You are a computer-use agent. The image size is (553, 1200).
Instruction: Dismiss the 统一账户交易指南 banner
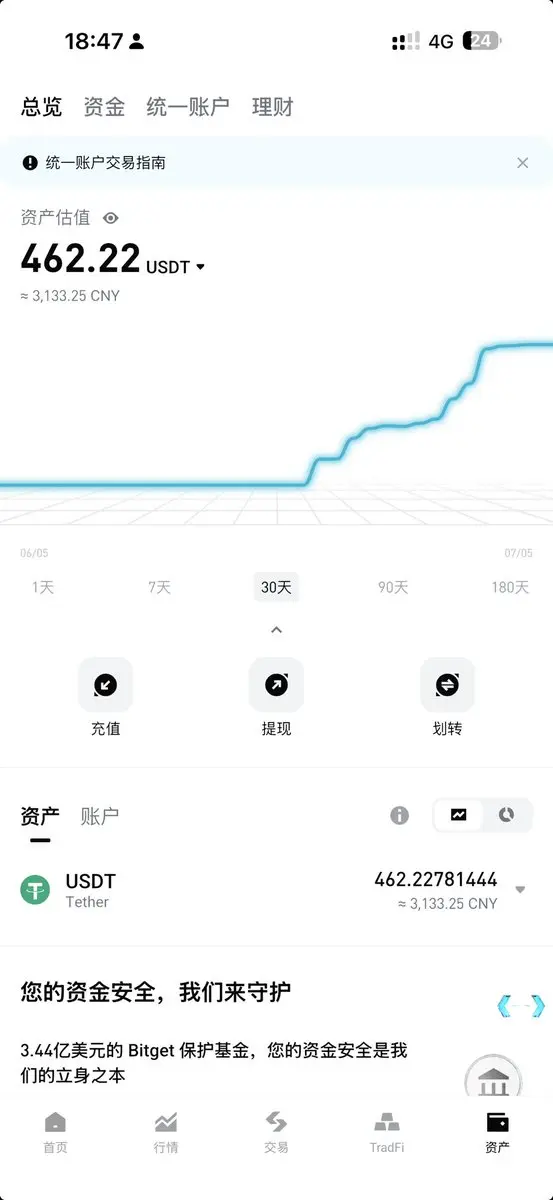coord(522,162)
